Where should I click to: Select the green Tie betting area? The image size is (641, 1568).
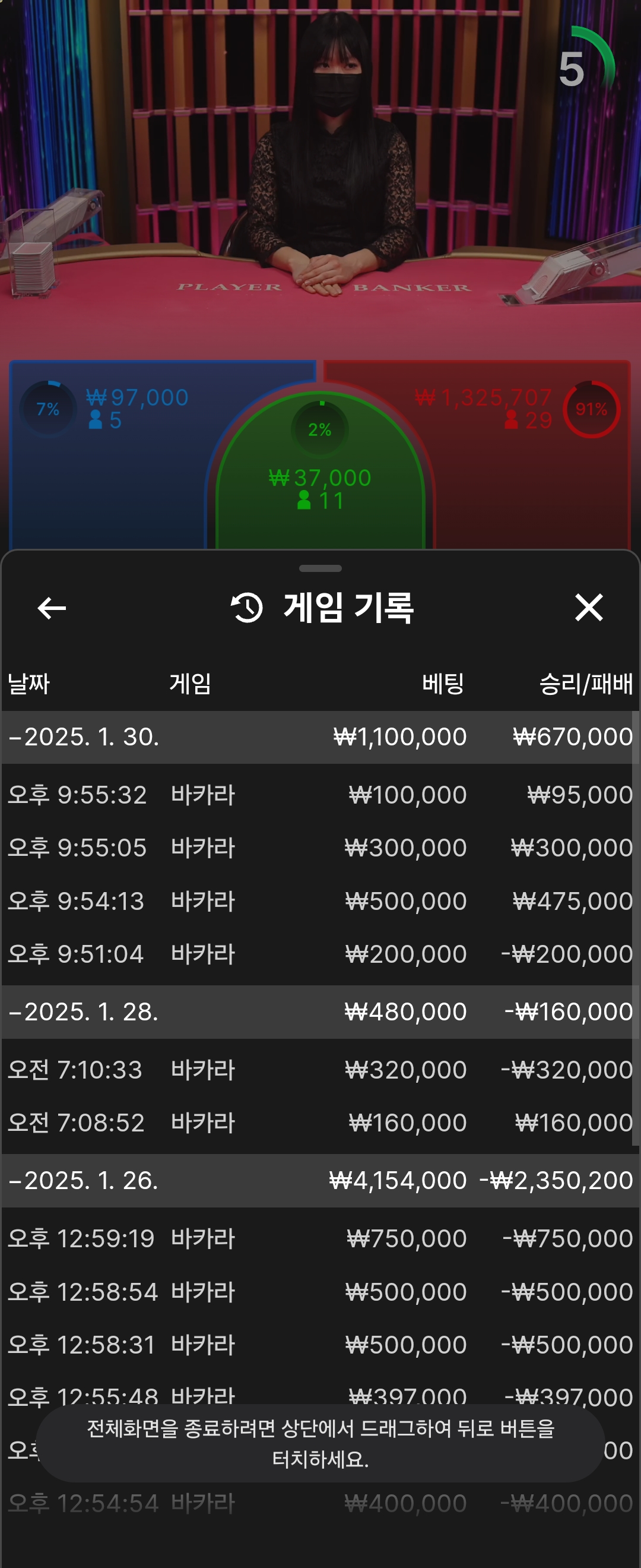tap(320, 487)
